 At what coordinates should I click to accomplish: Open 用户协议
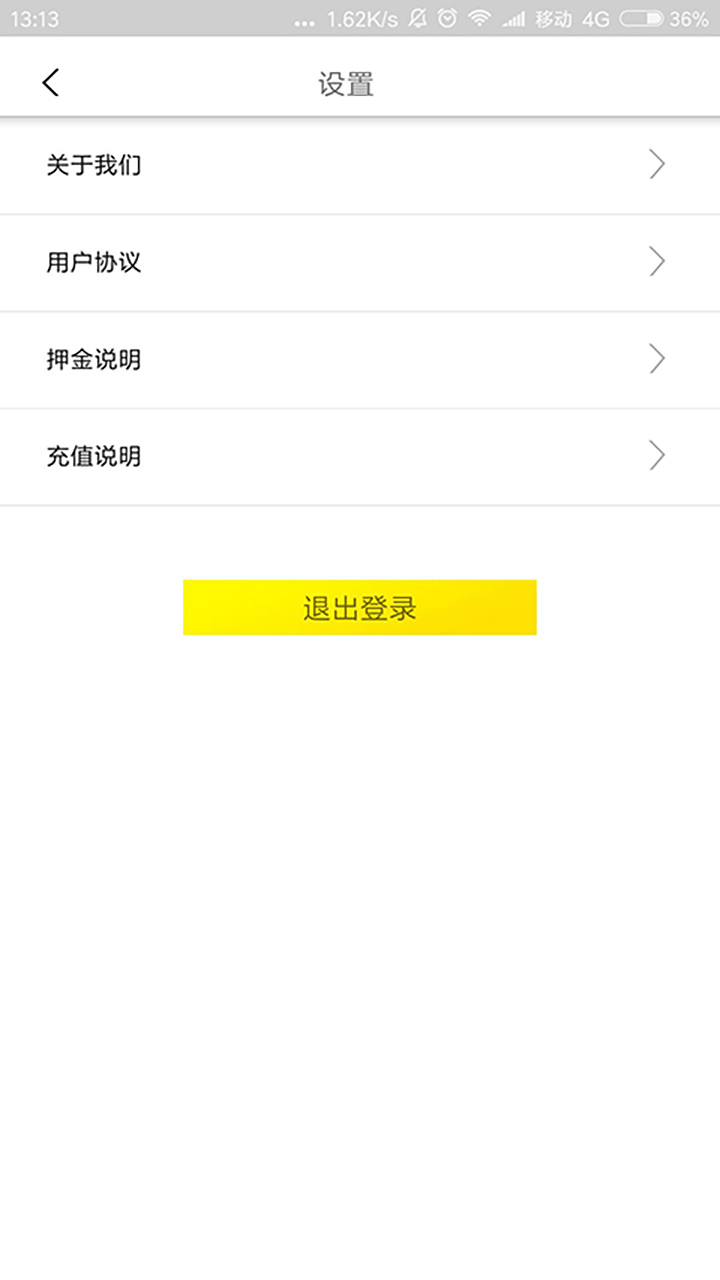pos(360,262)
